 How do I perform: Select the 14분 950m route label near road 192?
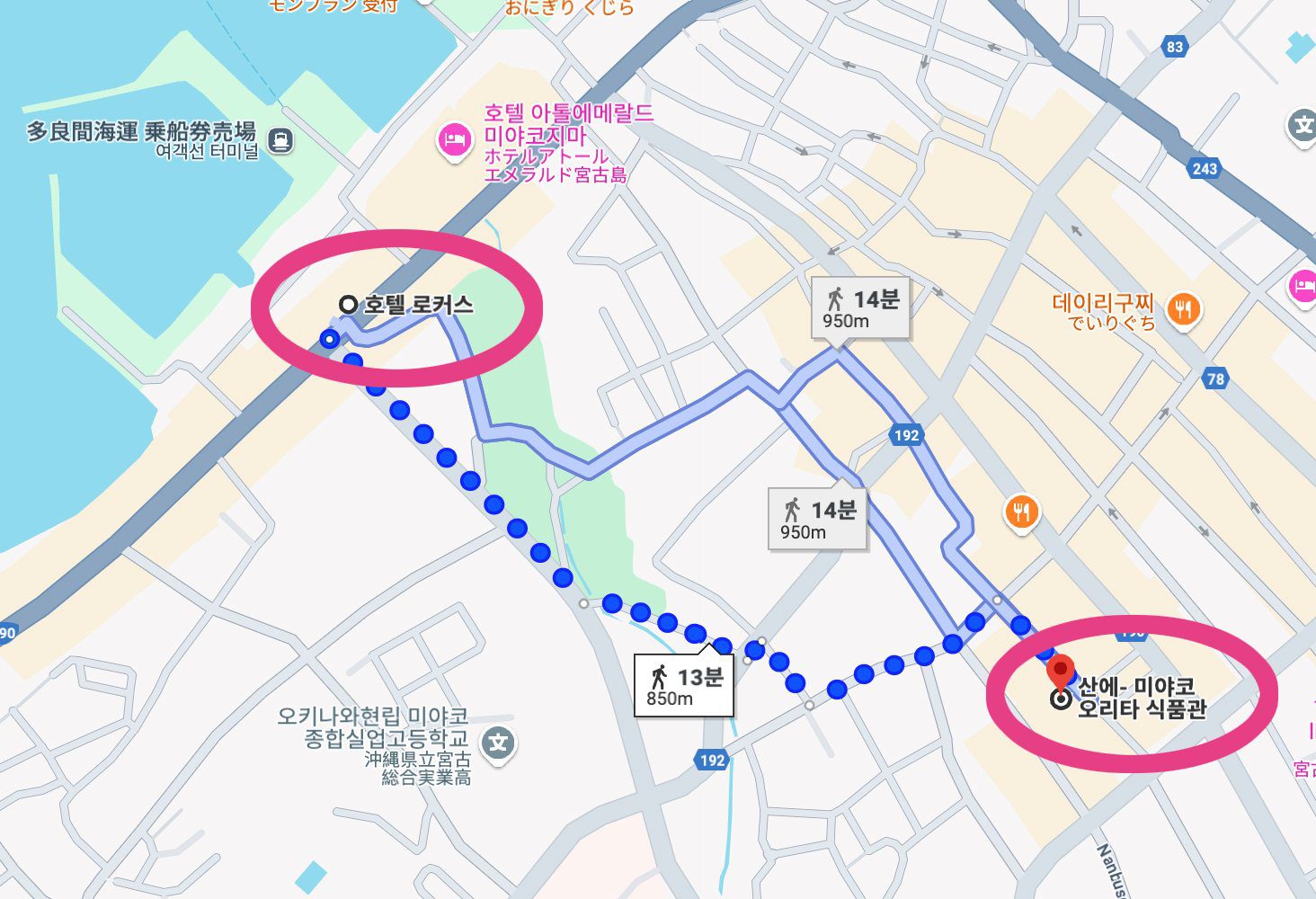(x=817, y=520)
